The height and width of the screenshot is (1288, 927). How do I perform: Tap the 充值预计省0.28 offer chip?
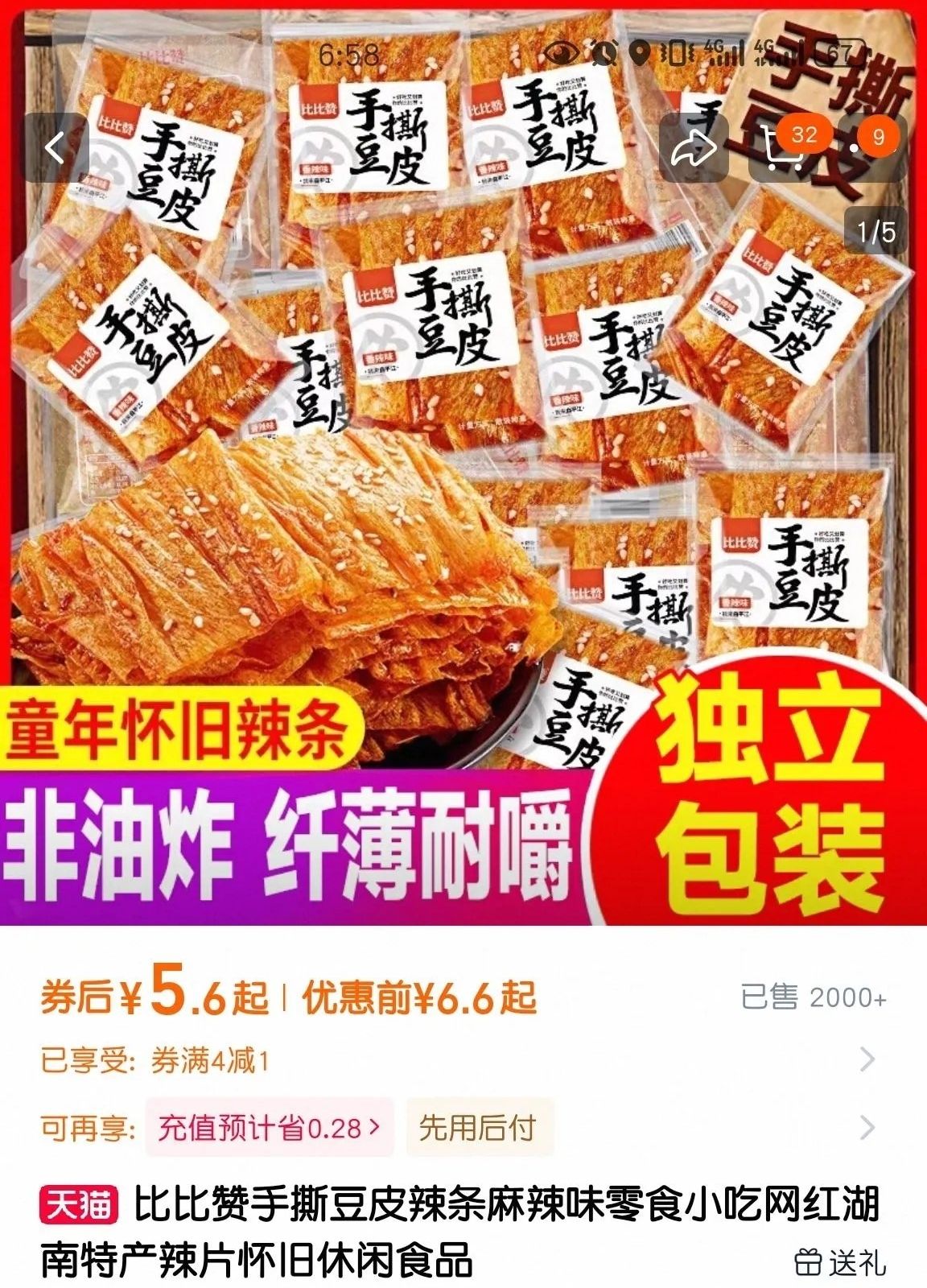tap(269, 1128)
